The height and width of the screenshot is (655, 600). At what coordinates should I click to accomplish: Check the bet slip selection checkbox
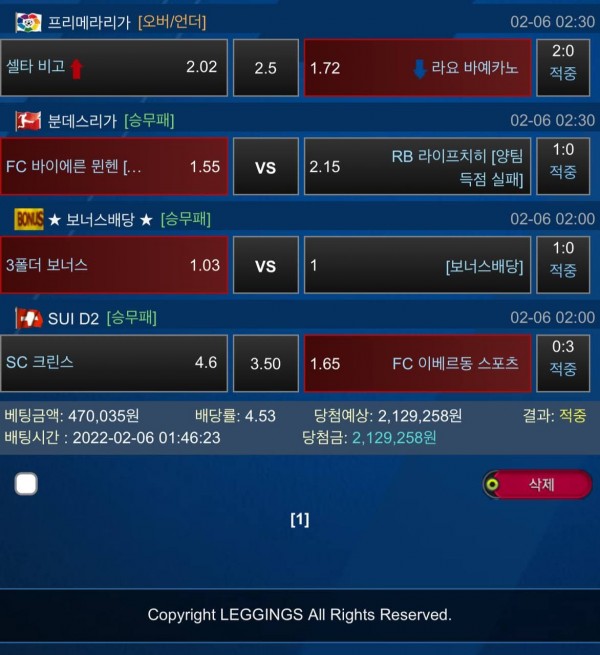tap(26, 485)
